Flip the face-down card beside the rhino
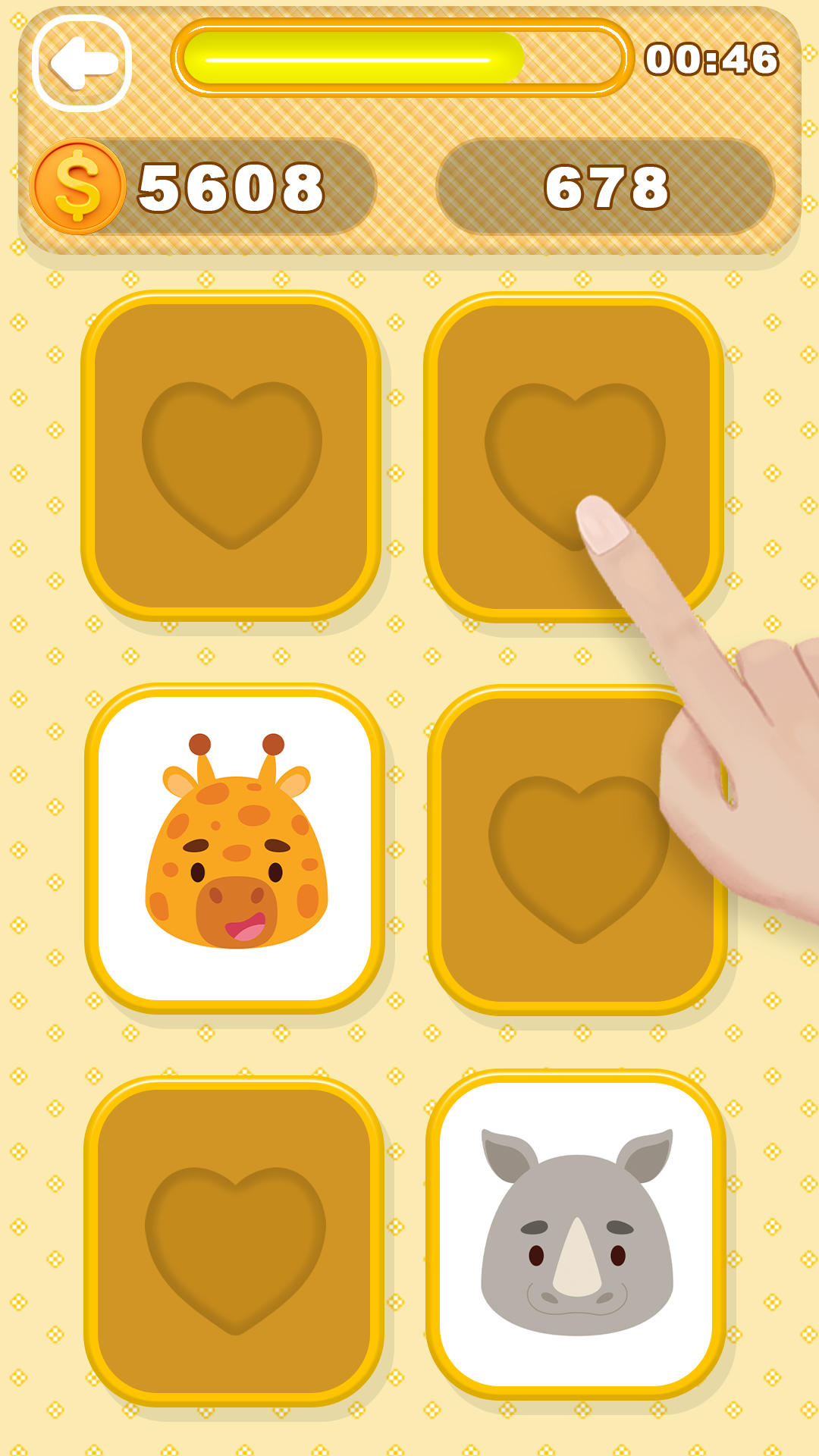819x1456 pixels. (x=234, y=1241)
